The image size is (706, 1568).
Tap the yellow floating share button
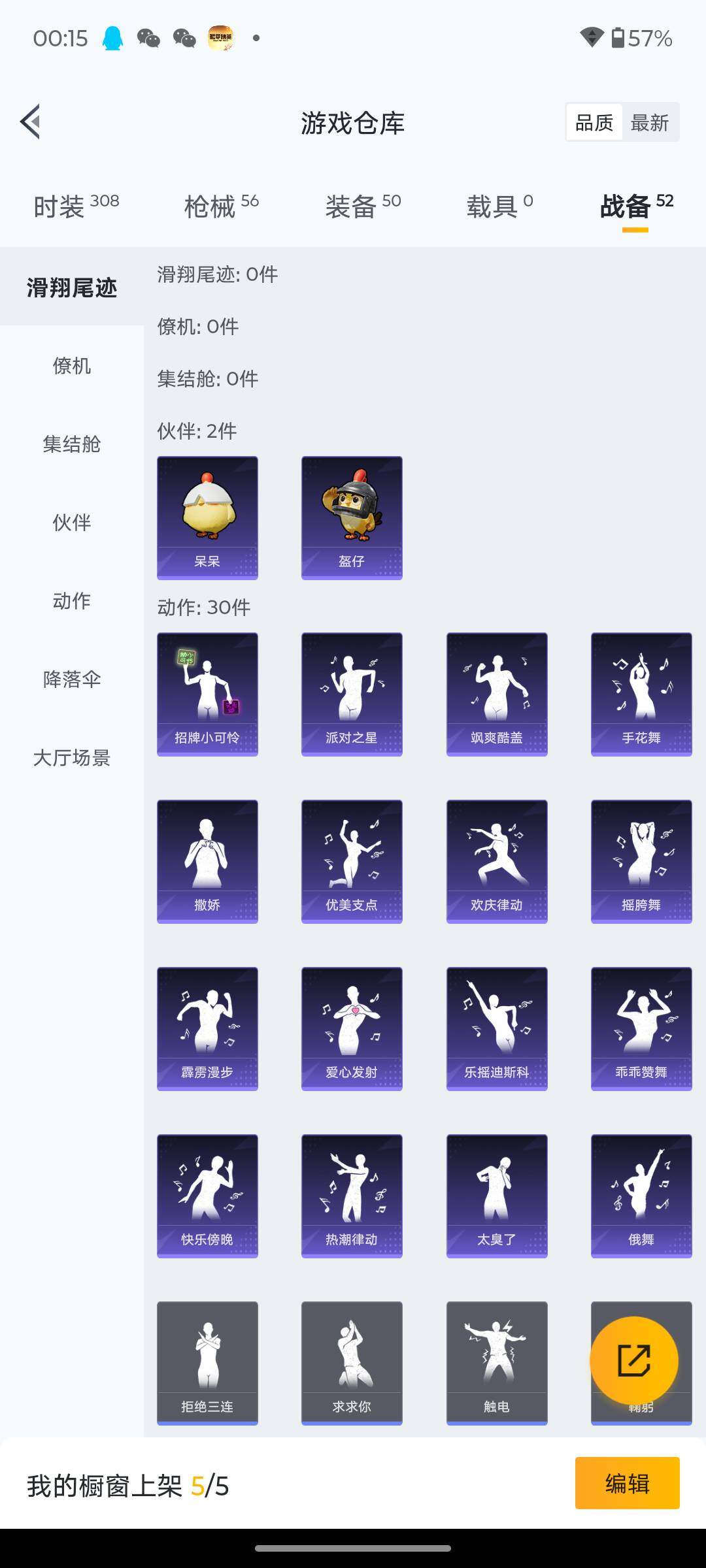coord(633,1360)
